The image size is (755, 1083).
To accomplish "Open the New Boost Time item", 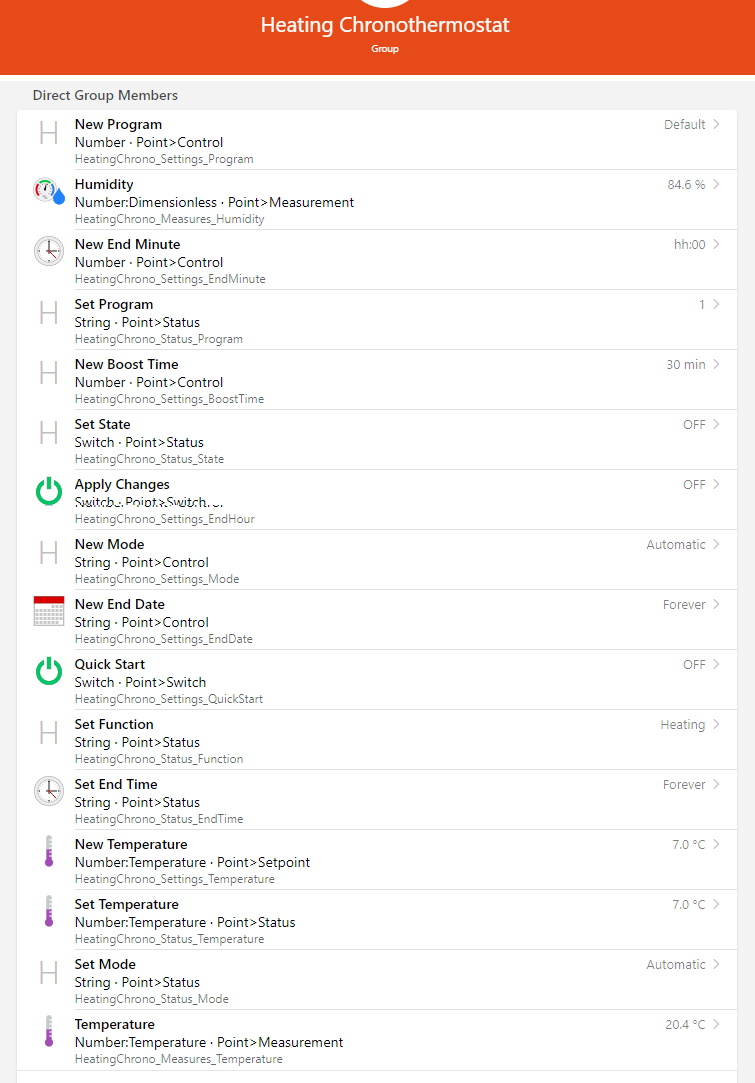I will pyautogui.click(x=377, y=381).
